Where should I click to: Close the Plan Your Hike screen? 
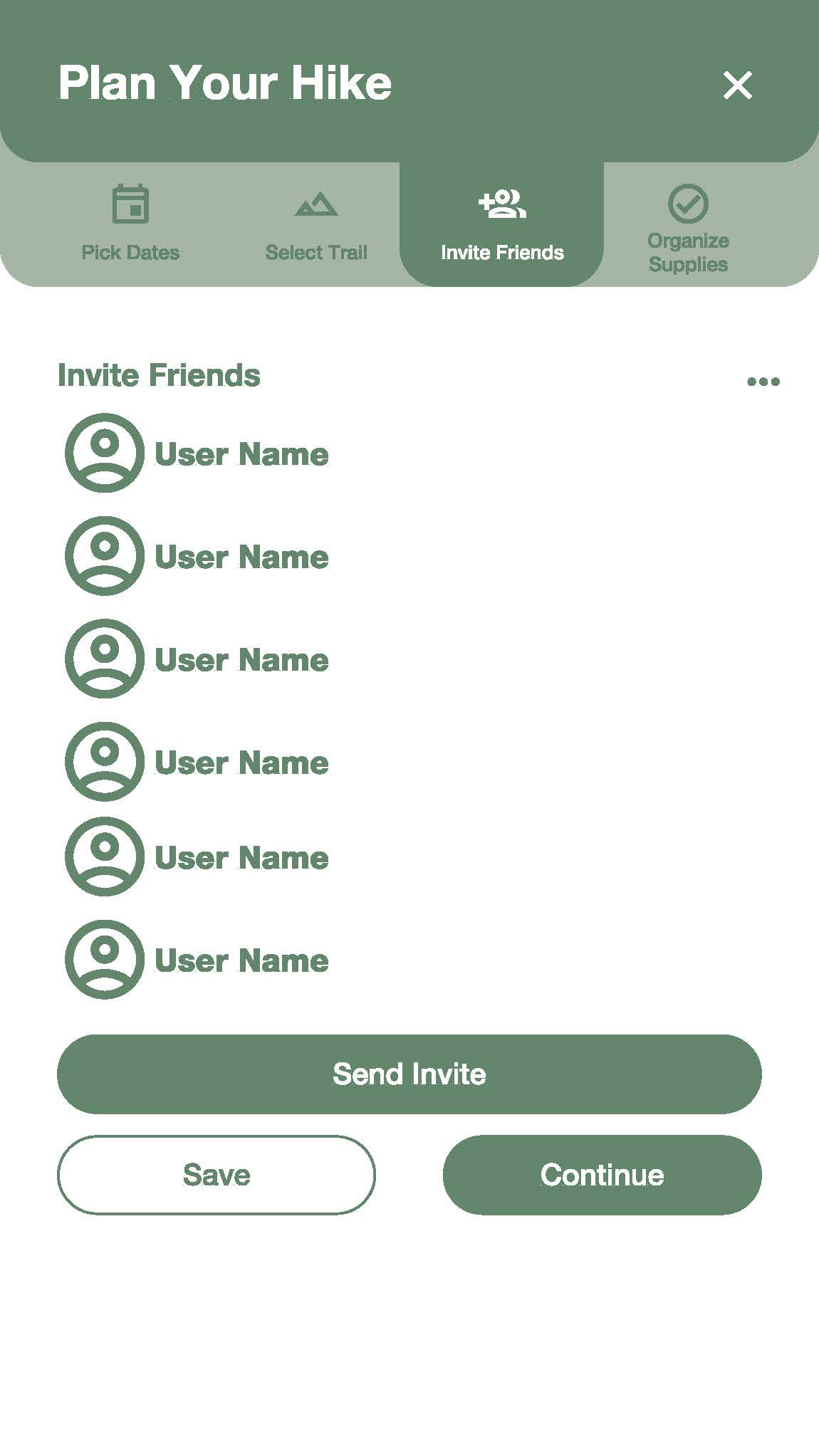click(737, 85)
